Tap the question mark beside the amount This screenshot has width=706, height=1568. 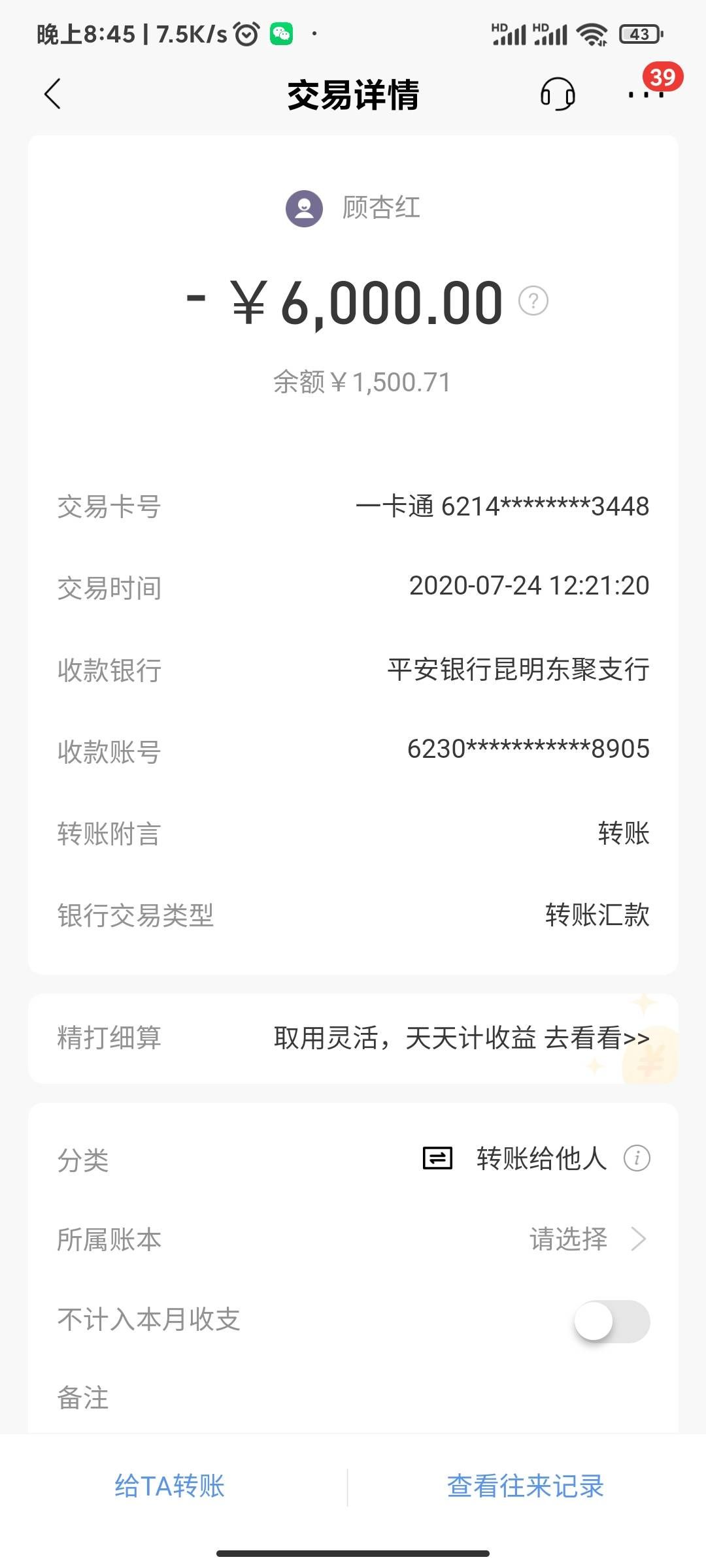(x=533, y=301)
